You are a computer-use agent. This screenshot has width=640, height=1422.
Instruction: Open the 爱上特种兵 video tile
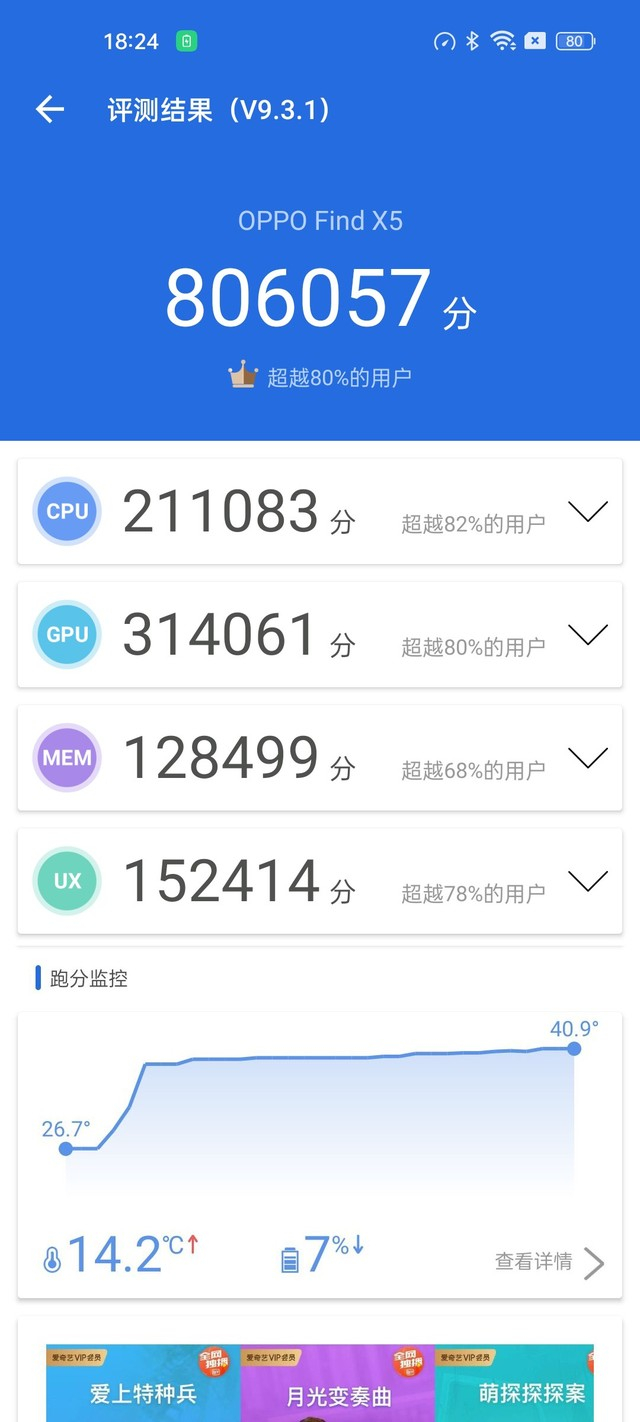[x=143, y=1385]
